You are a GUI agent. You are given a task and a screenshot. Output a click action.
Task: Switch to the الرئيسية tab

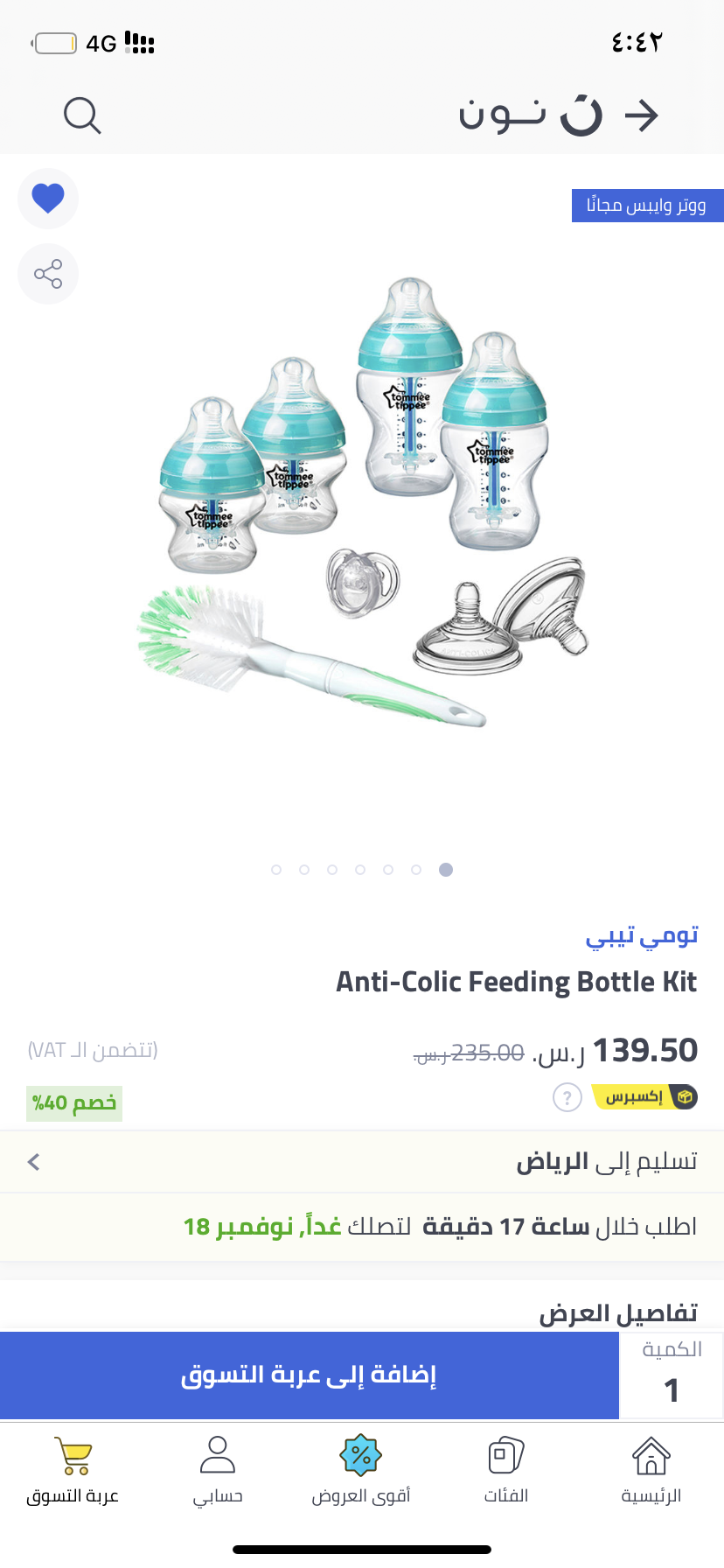651,1470
